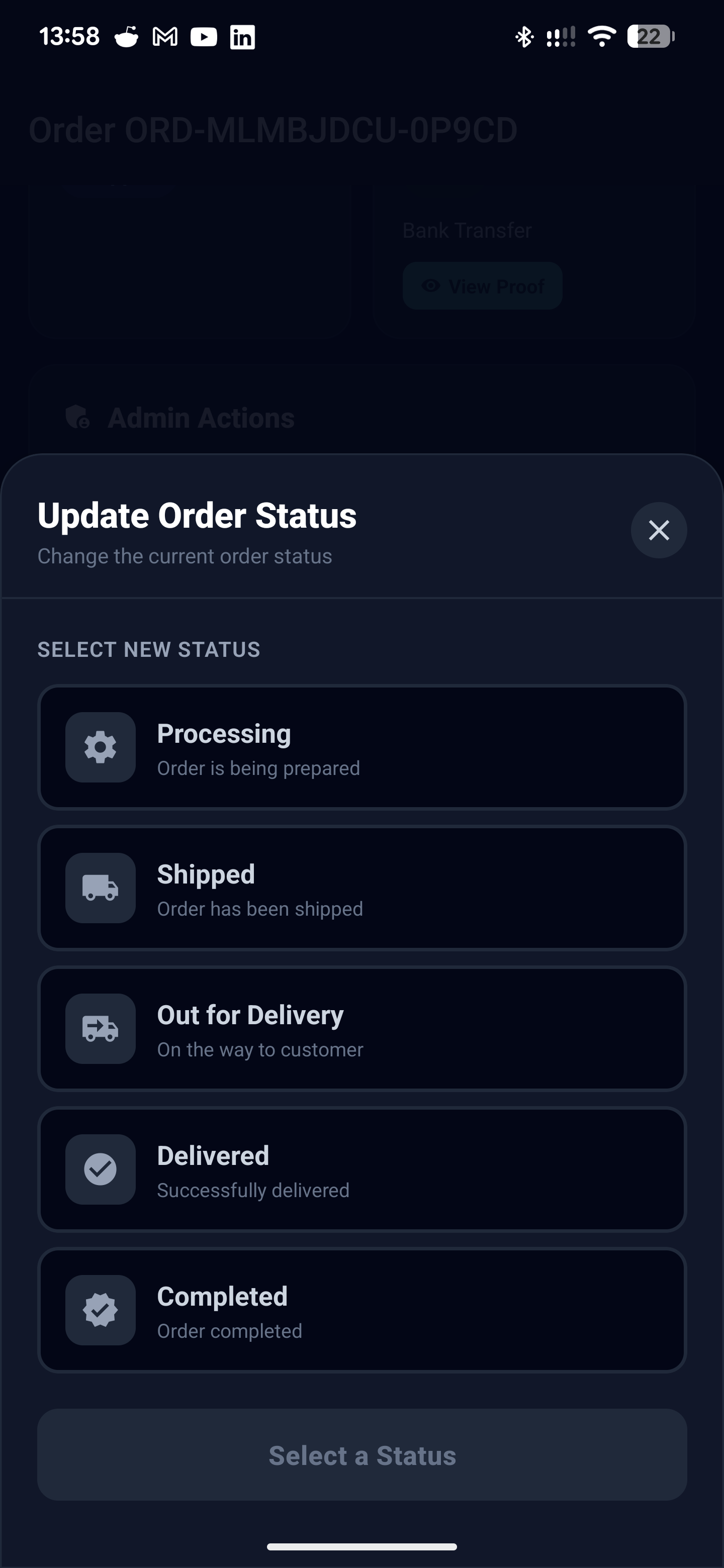
Task: Click the View Proof button
Action: point(482,285)
